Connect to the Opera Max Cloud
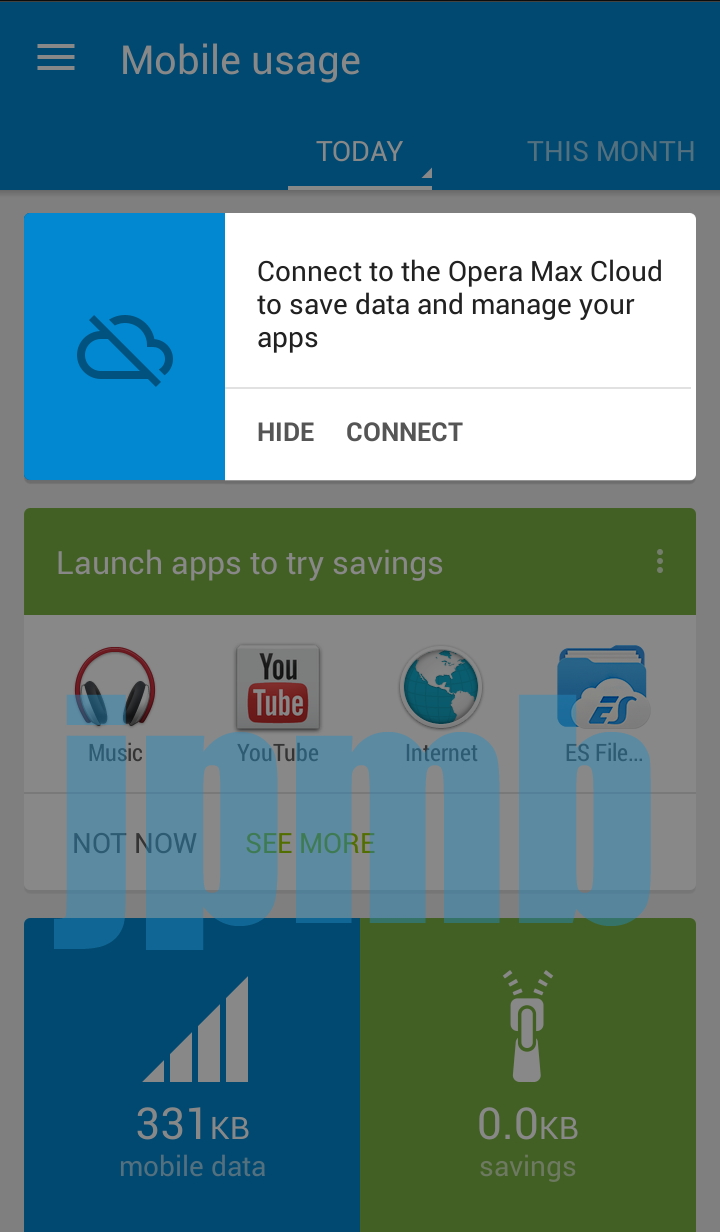 pos(404,432)
